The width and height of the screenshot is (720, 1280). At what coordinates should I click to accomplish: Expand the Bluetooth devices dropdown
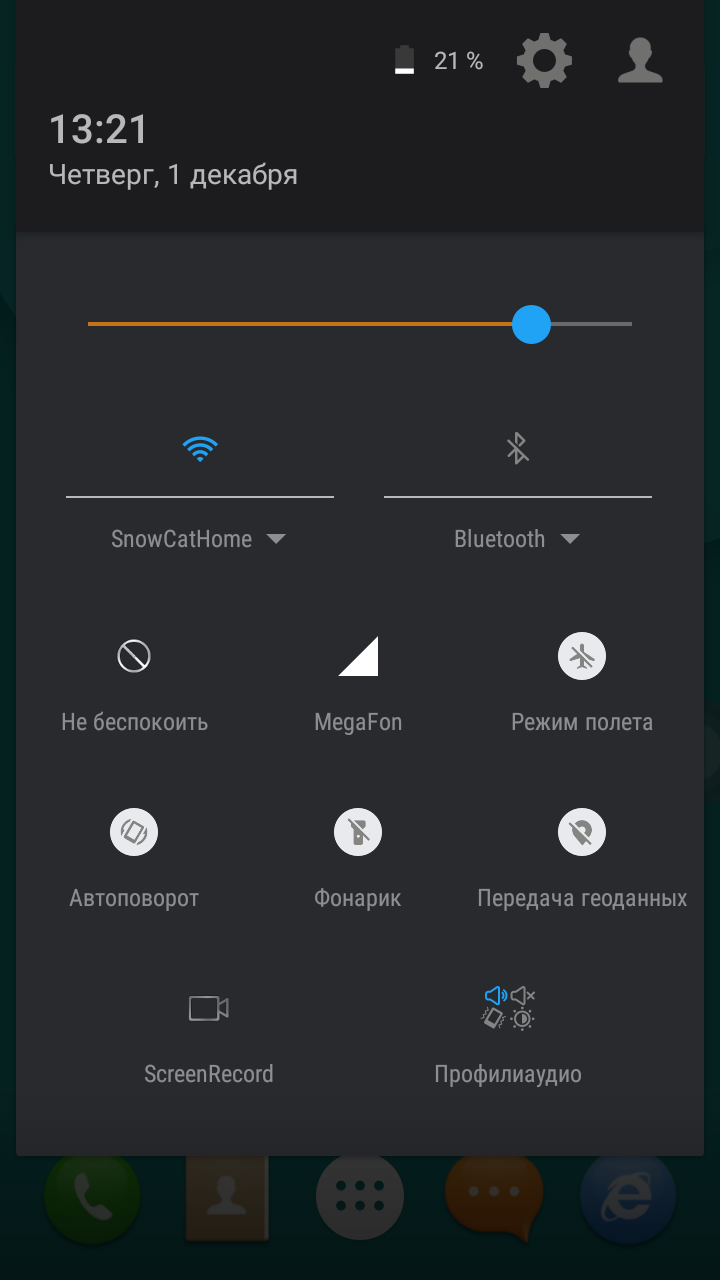[x=517, y=539]
